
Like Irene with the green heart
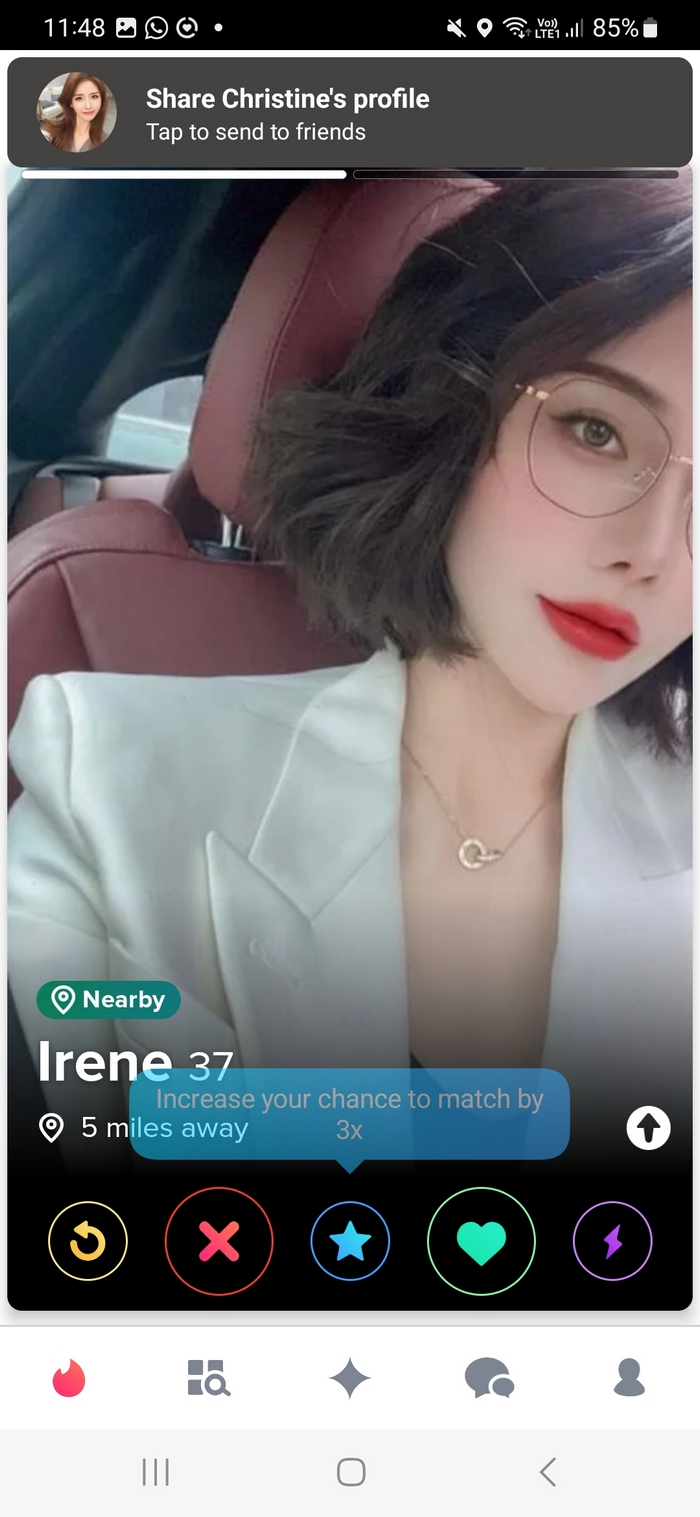click(x=481, y=1242)
